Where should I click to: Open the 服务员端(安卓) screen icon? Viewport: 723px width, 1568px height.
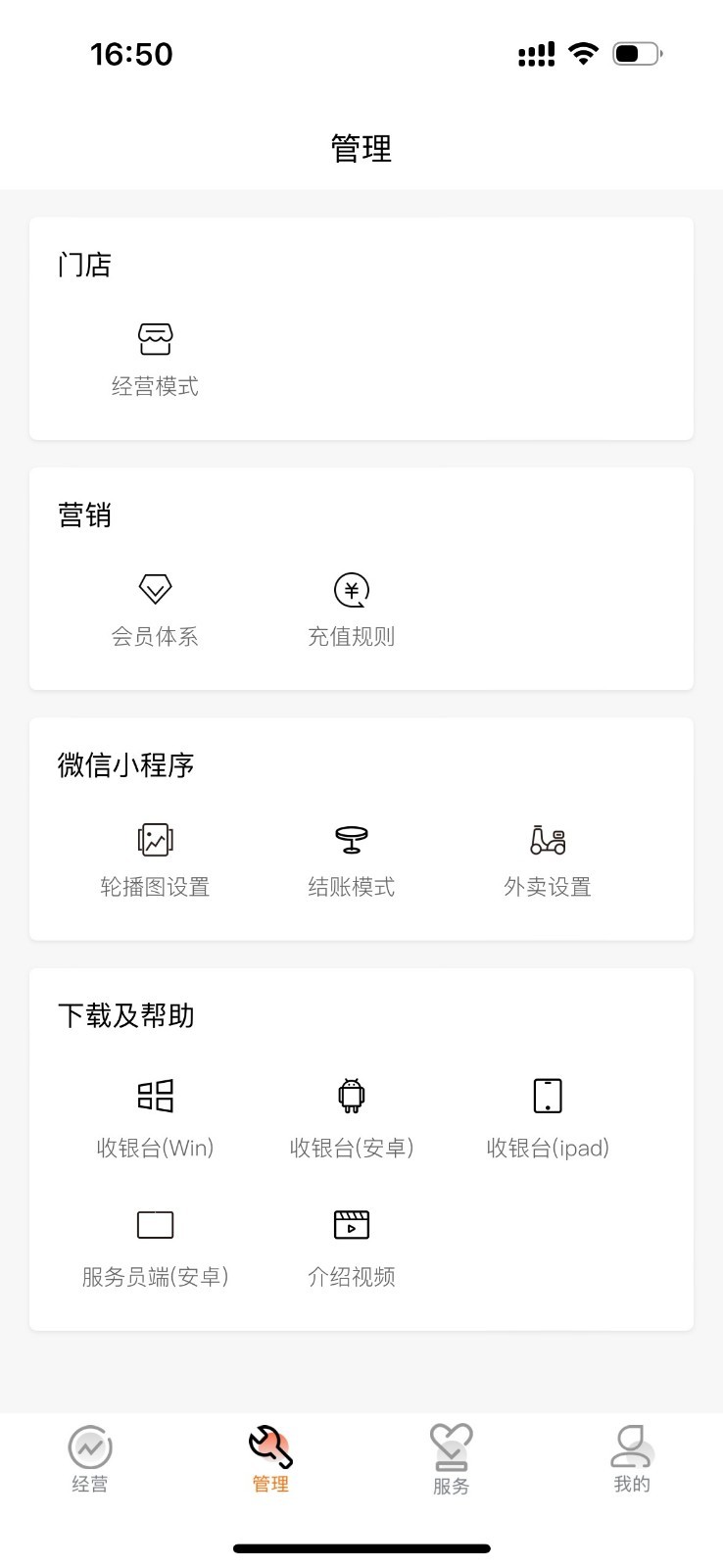tap(156, 1224)
